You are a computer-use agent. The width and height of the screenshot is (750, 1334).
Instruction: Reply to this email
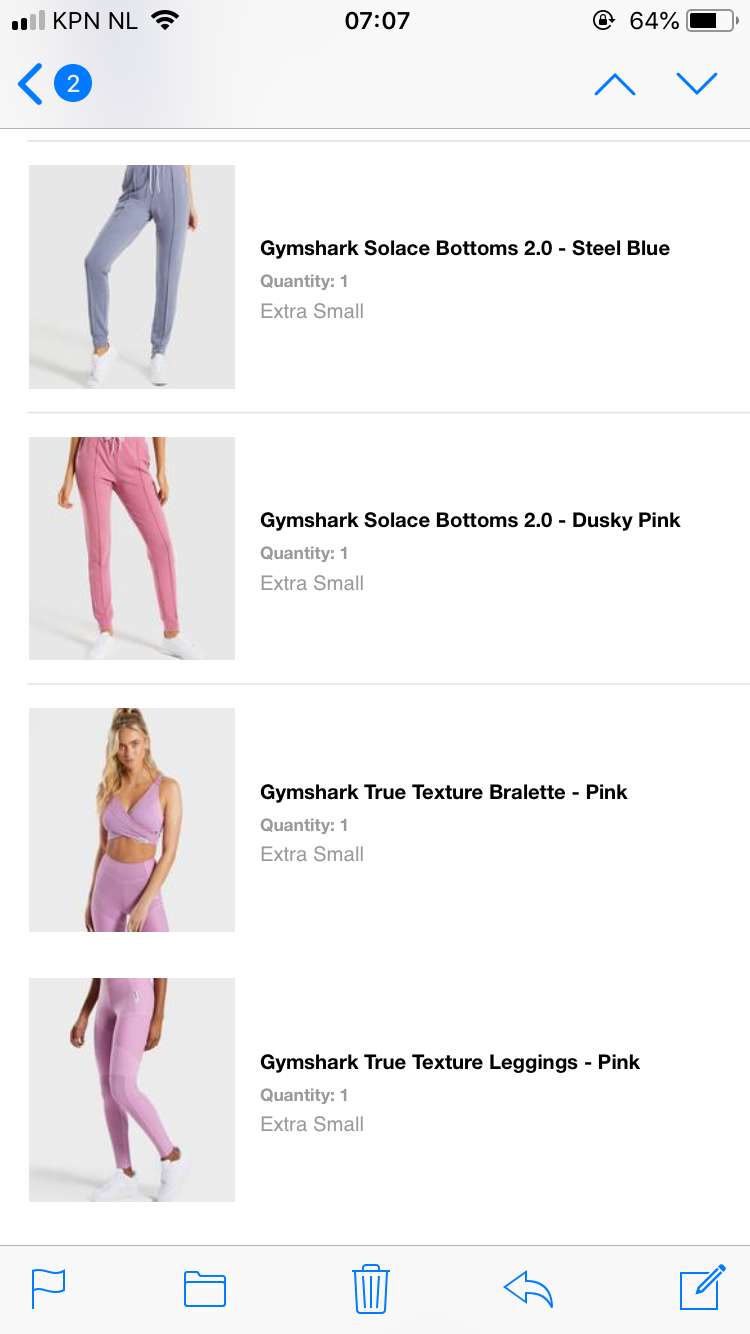pyautogui.click(x=528, y=1288)
